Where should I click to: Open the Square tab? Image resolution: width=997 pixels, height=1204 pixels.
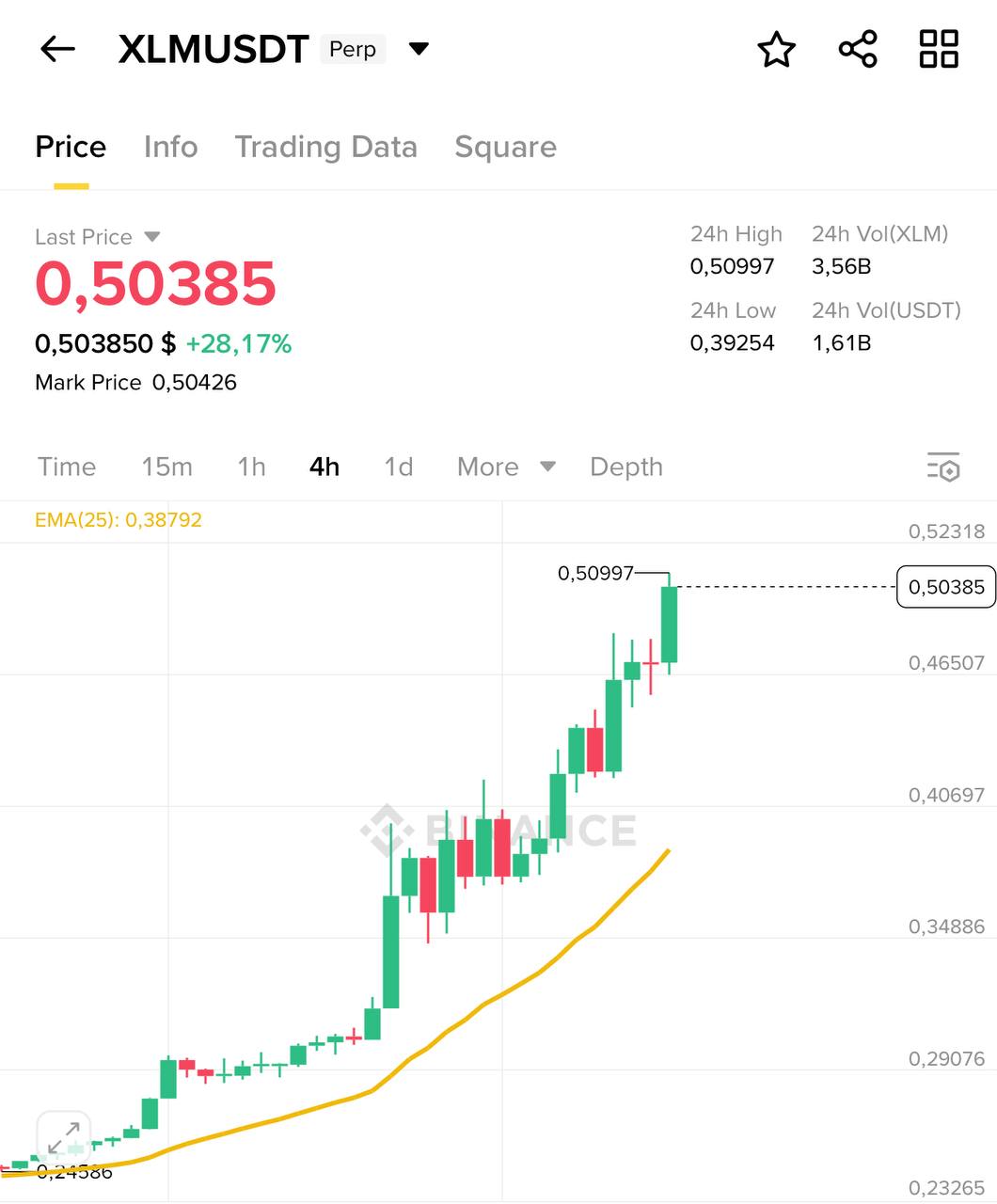pos(505,147)
